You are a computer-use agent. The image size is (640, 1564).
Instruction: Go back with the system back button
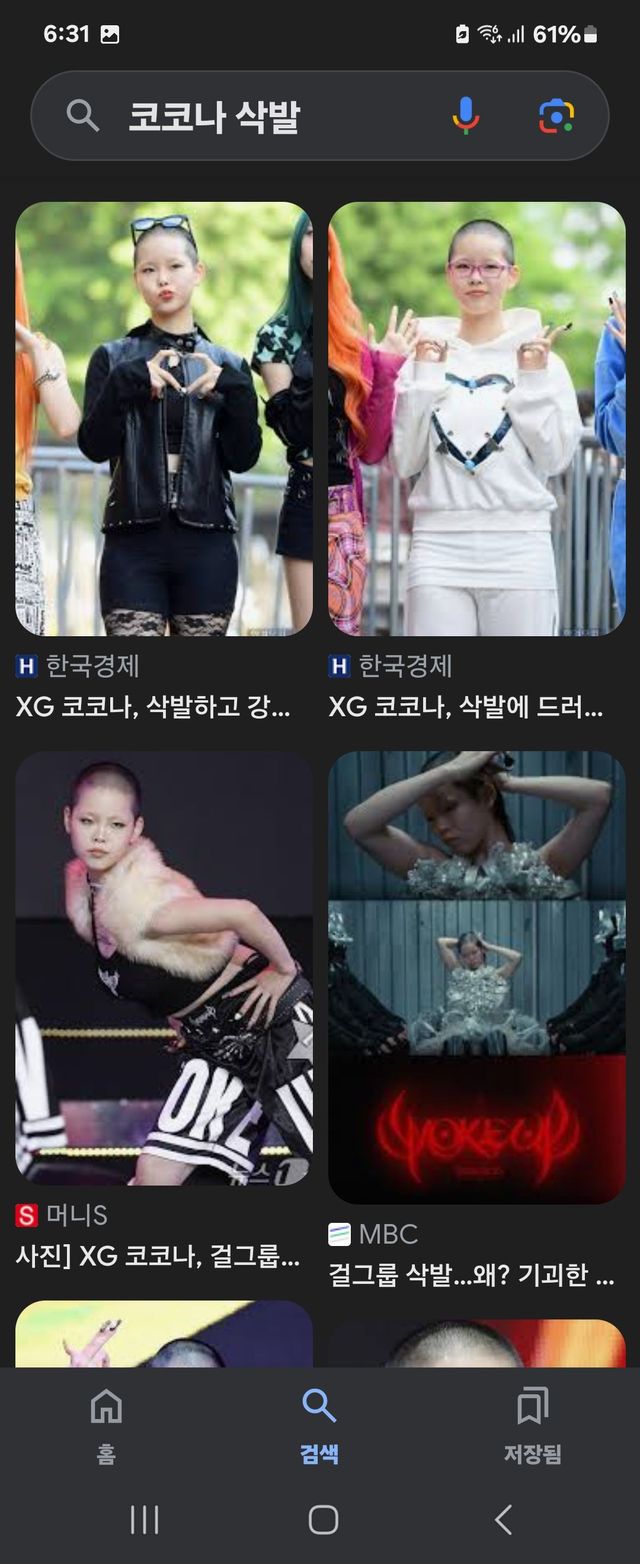pyautogui.click(x=503, y=1520)
